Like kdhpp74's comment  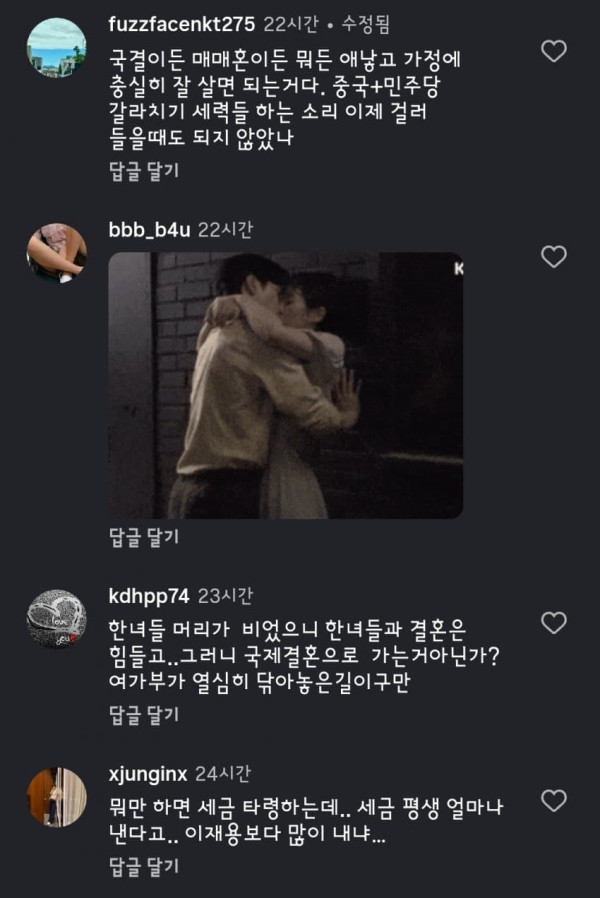(554, 623)
